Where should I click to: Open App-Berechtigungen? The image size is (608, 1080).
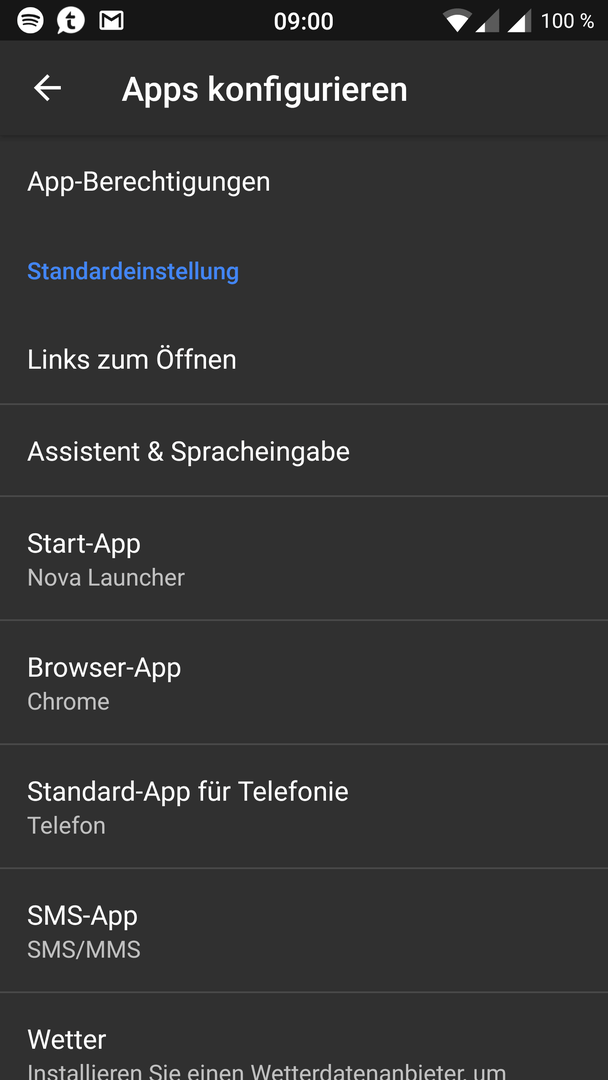[304, 182]
